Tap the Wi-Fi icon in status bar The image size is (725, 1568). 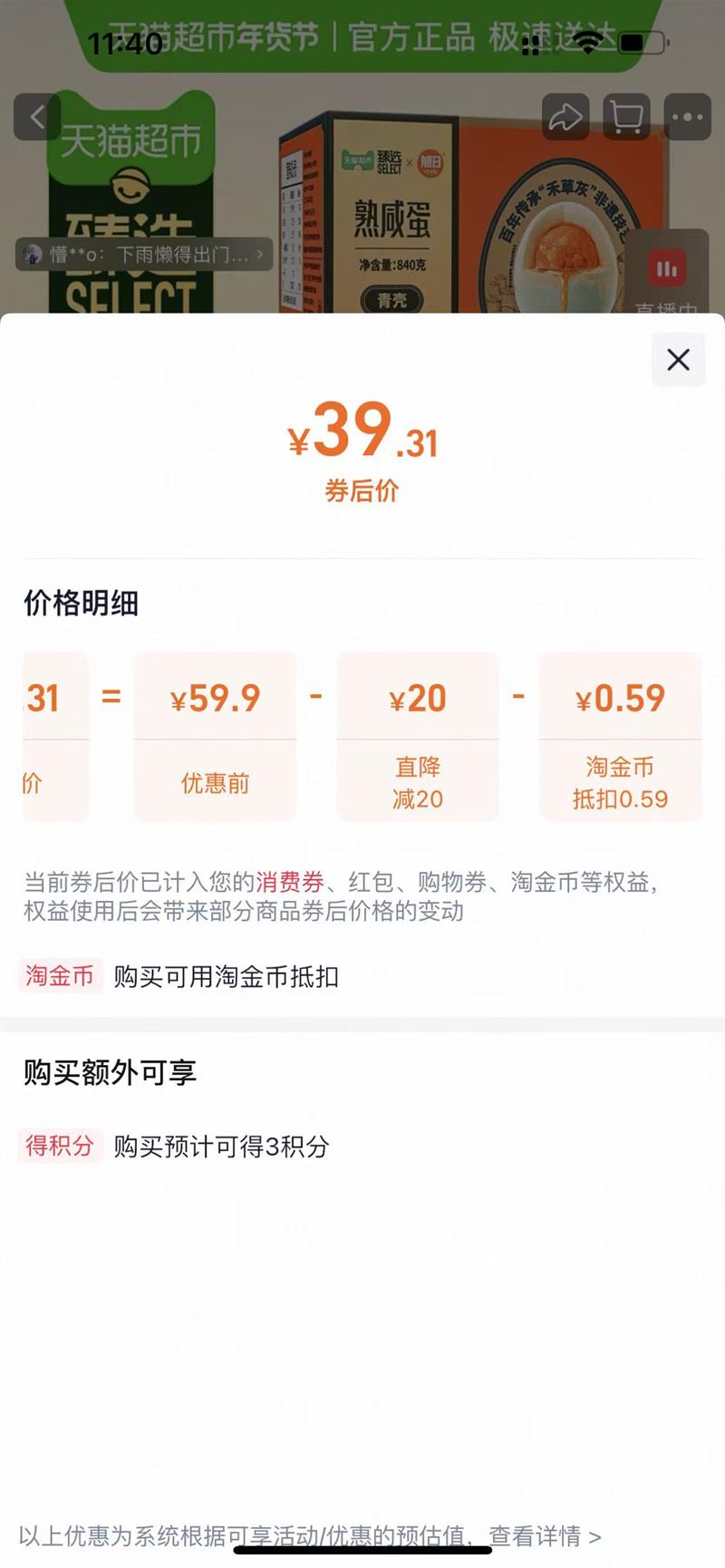(589, 41)
